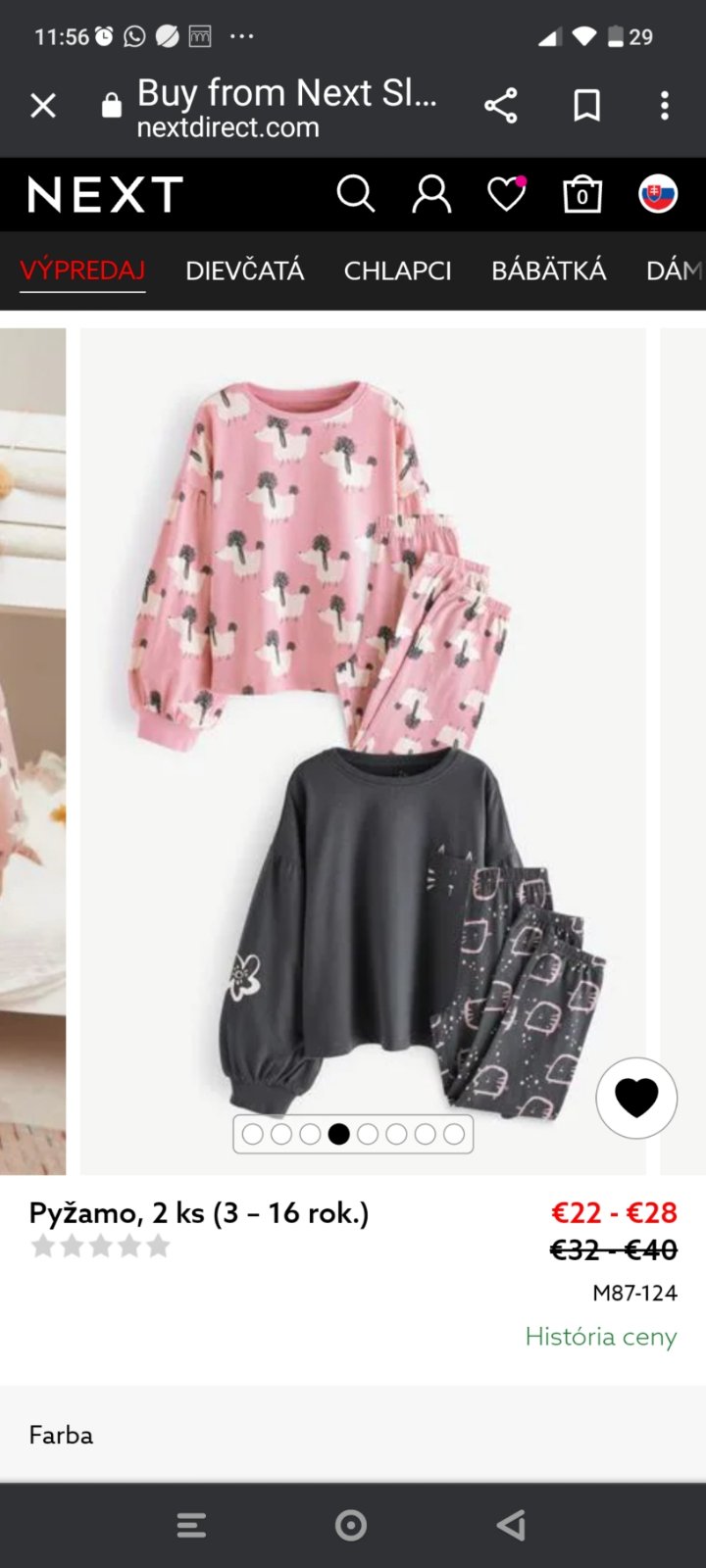Switch to the BÁBÄTKÁ tab
Image resolution: width=706 pixels, height=1568 pixels.
tap(548, 270)
